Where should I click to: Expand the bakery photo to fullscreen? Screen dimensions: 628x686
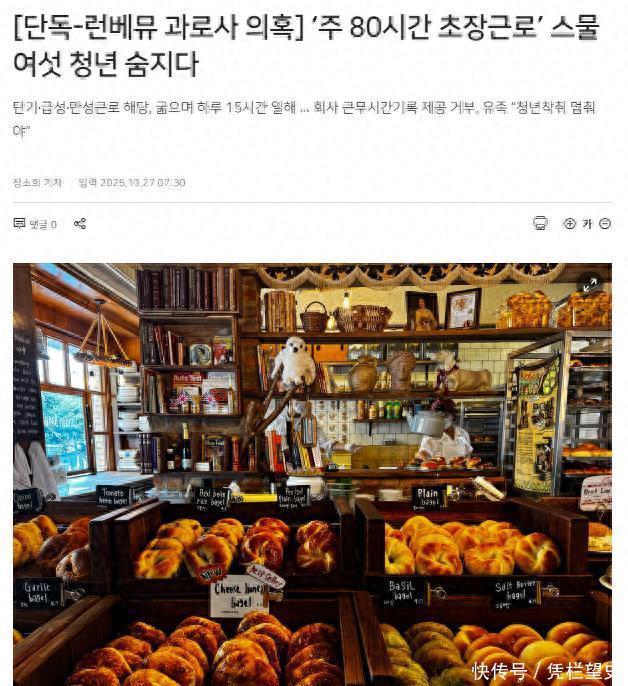pos(590,284)
